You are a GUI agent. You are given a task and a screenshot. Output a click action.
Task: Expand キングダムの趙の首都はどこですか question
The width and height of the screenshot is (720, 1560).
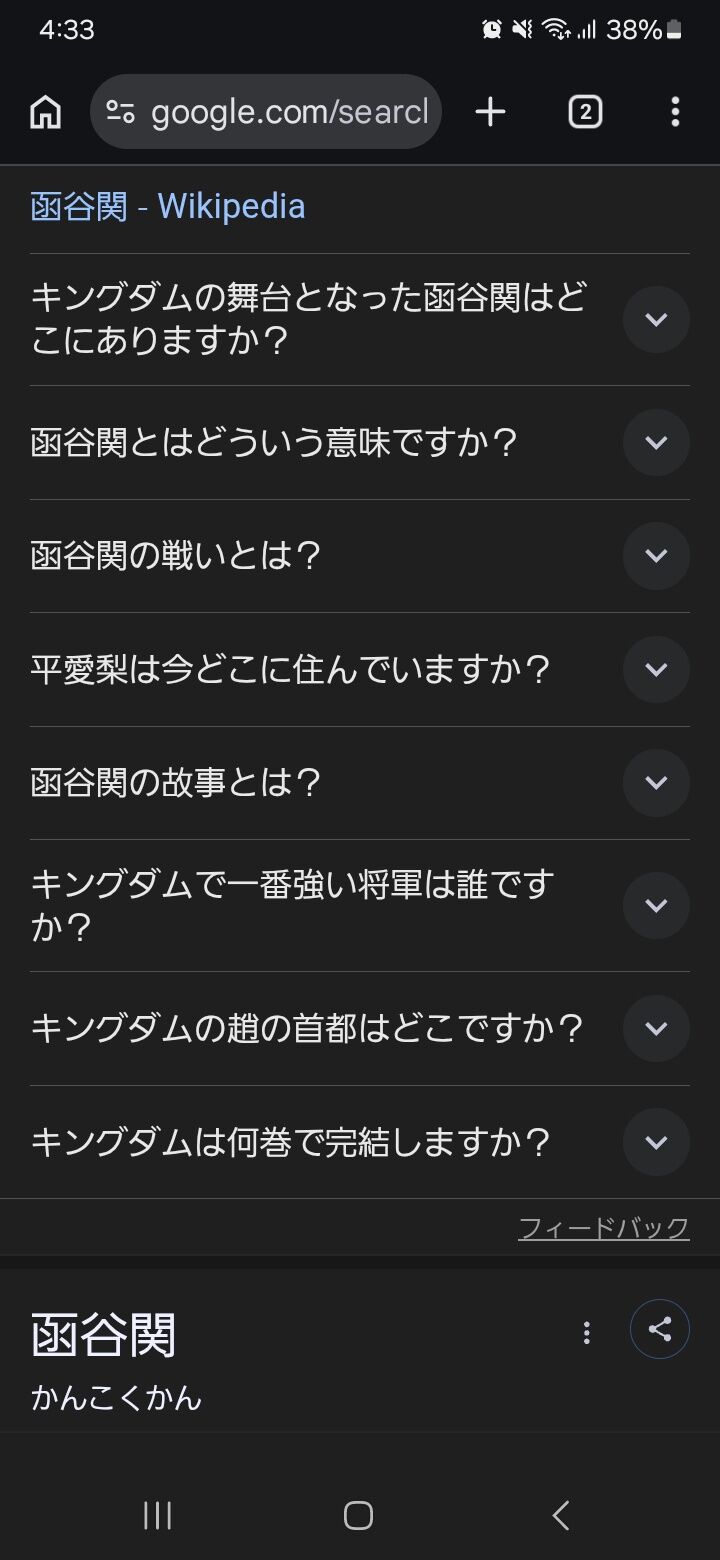tap(360, 1029)
